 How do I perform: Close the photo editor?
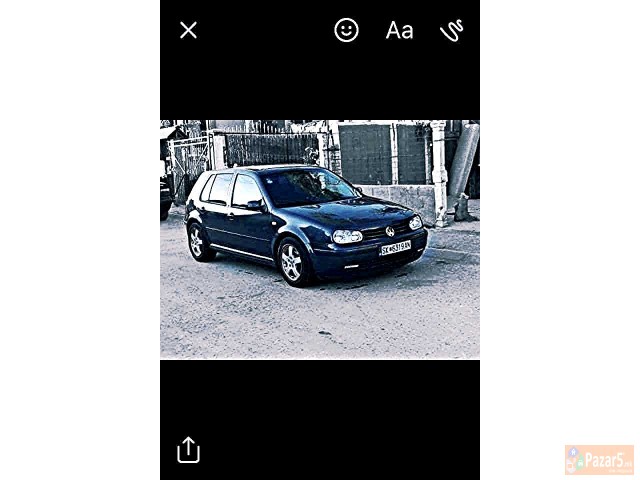click(188, 30)
